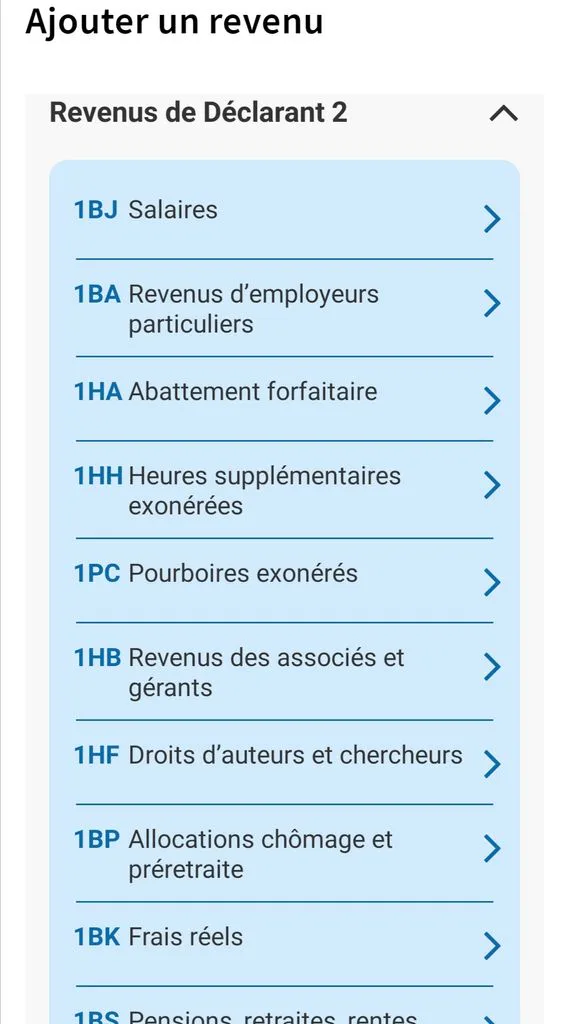Open 1PC Pourboires exonérés
The height and width of the screenshot is (1024, 569).
[x=284, y=581]
